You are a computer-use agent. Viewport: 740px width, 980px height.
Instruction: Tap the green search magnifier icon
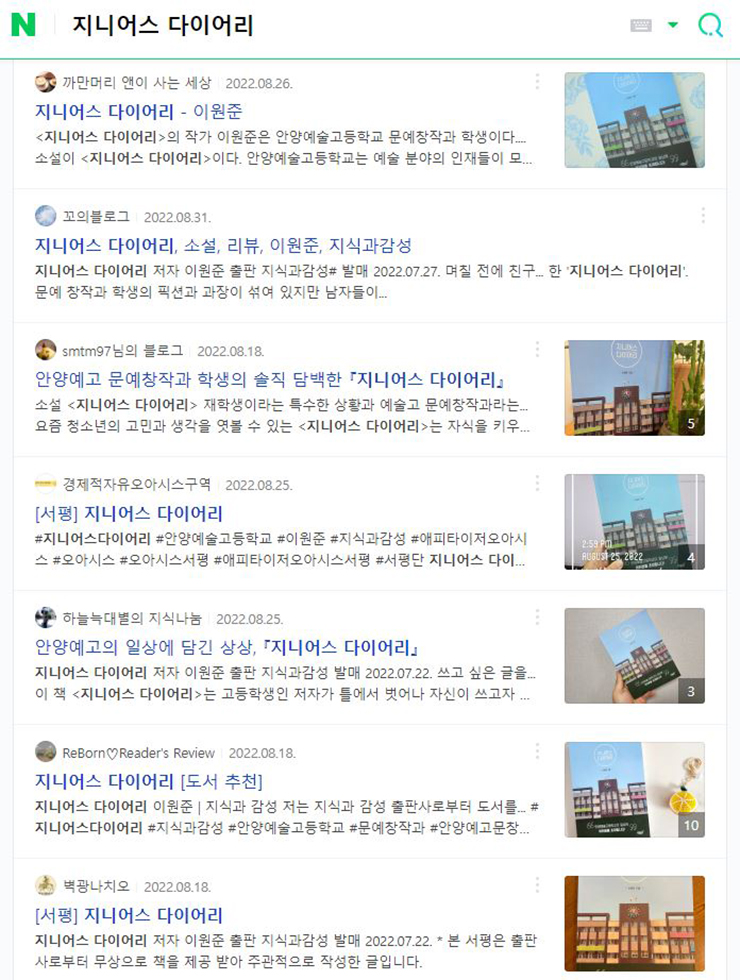(710, 25)
